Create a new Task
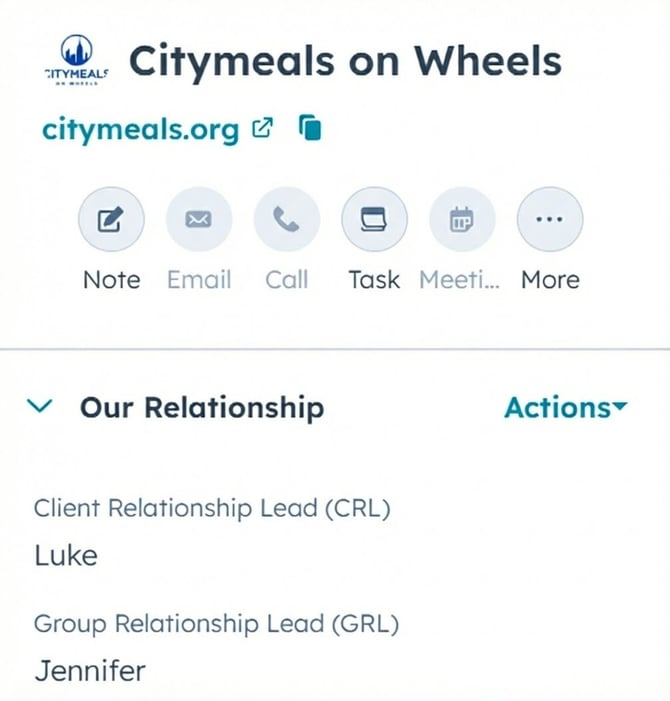Screen dimensions: 670x701 [374, 220]
